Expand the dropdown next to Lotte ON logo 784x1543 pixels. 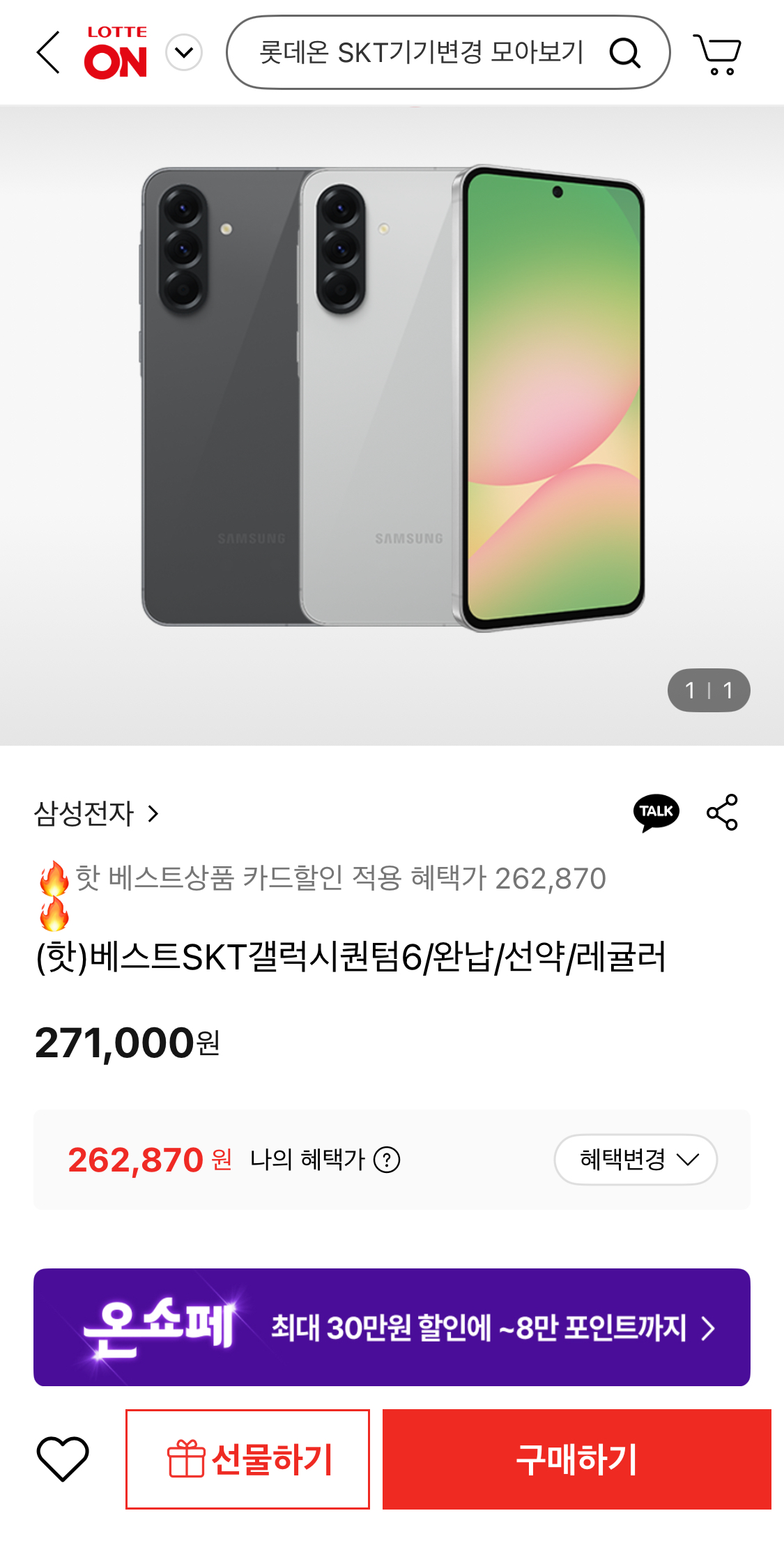[x=184, y=53]
